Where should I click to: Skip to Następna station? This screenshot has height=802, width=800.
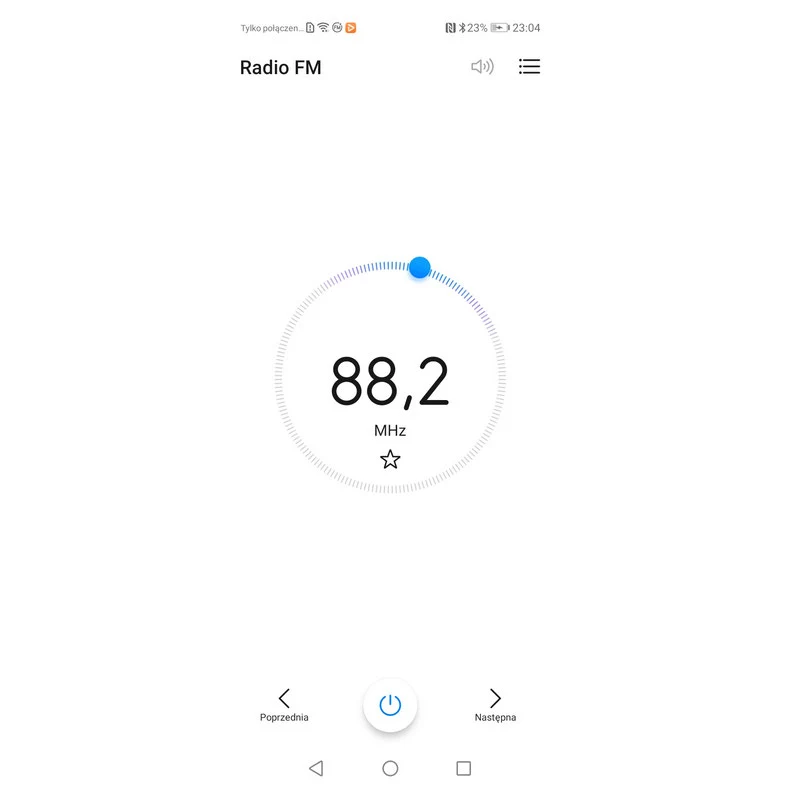[495, 703]
